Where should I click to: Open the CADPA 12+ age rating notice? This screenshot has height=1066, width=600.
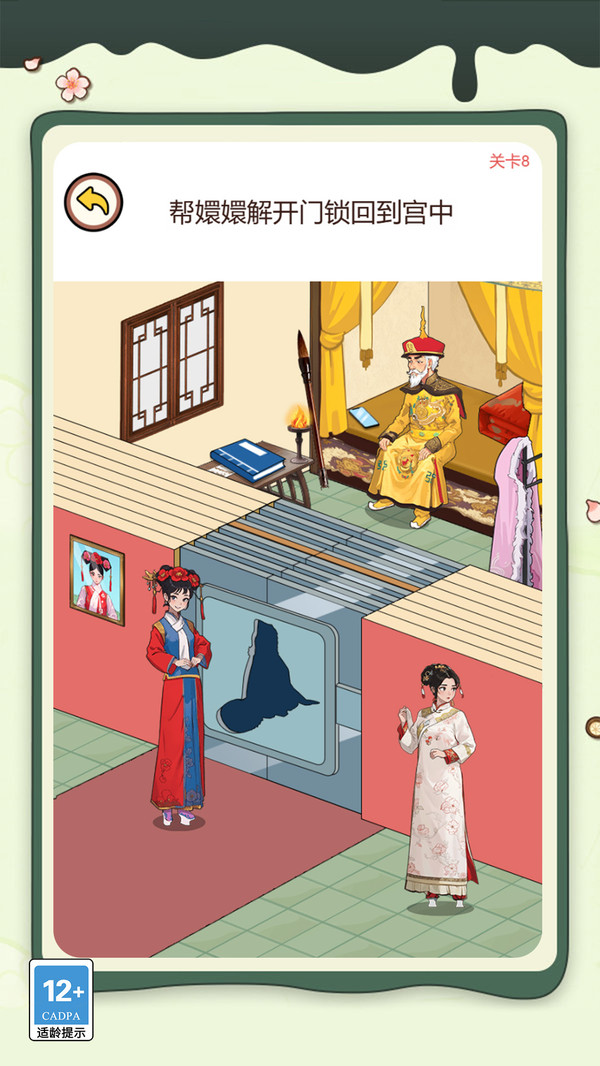[x=61, y=999]
